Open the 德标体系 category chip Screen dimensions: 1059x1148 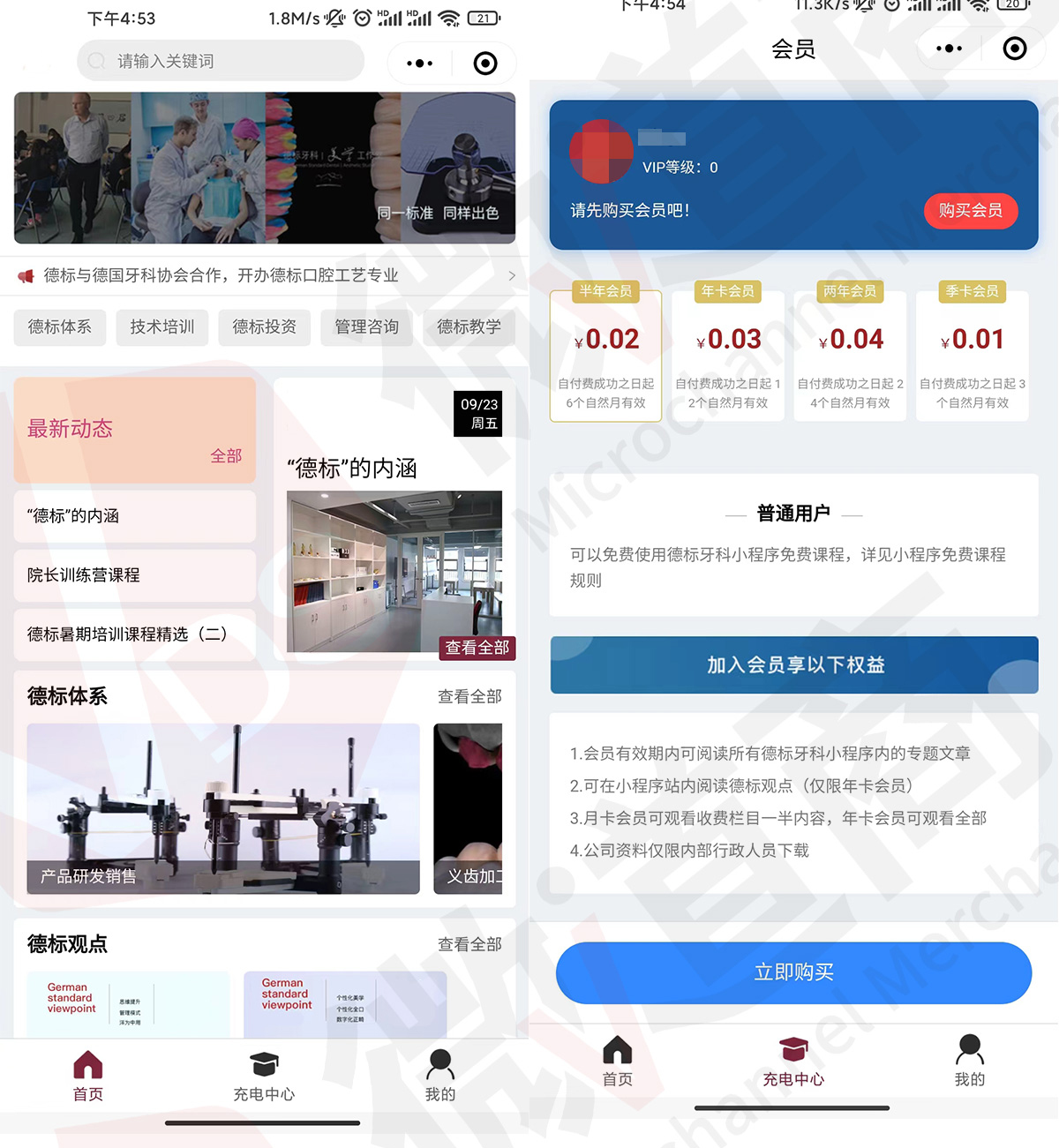[x=60, y=327]
